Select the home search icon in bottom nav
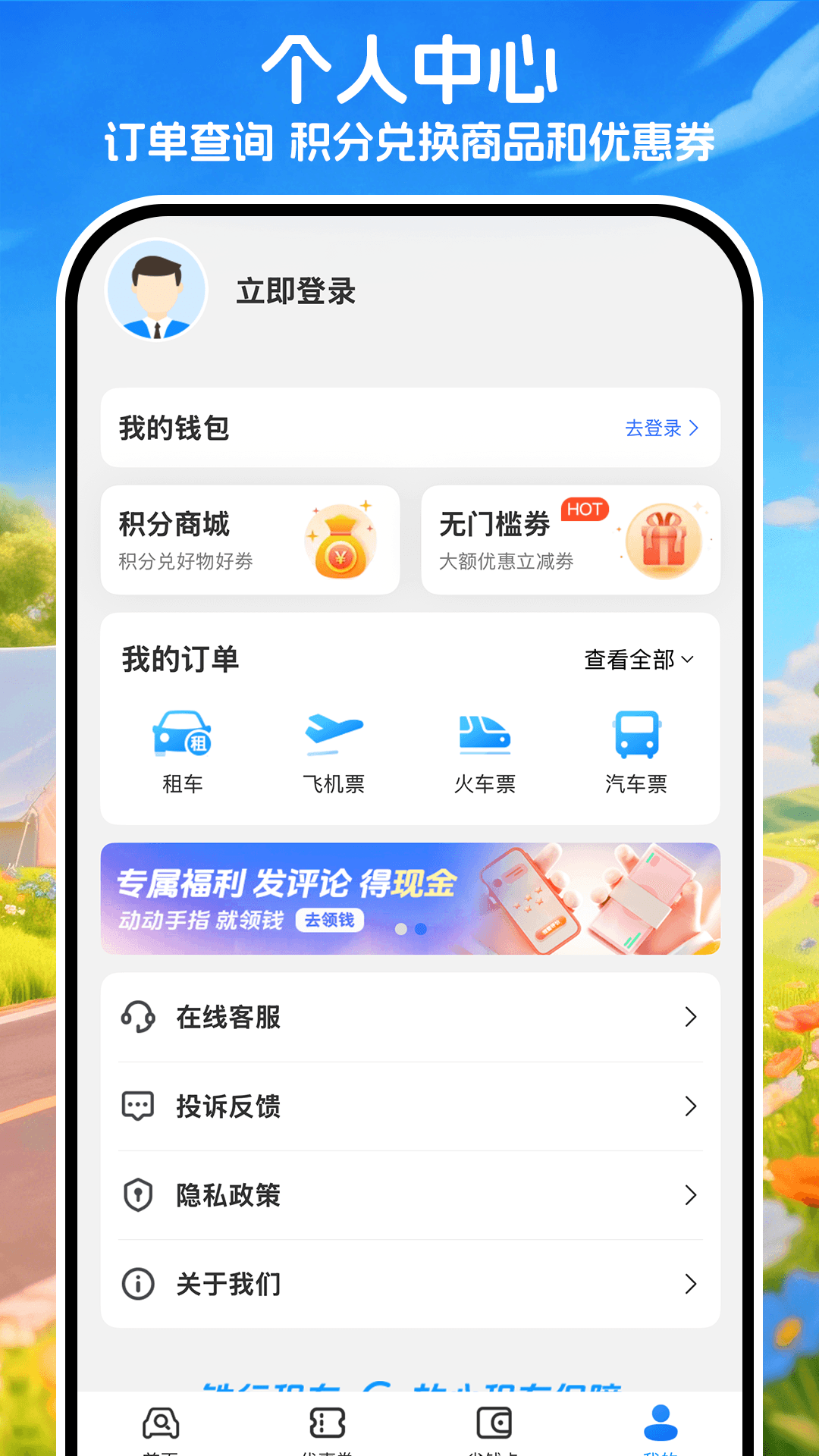 162,1424
